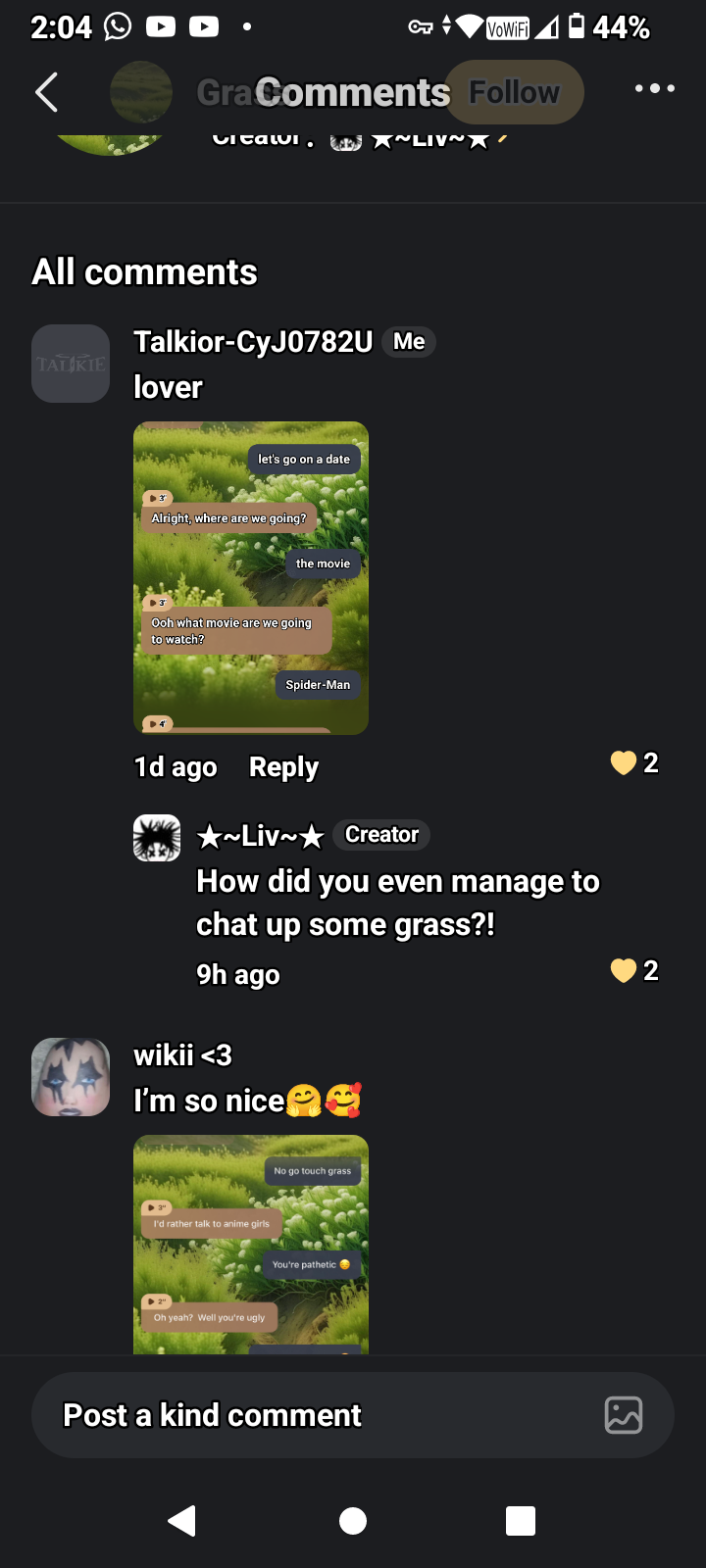Go back using the header arrow
706x1568 pixels.
coord(47,92)
